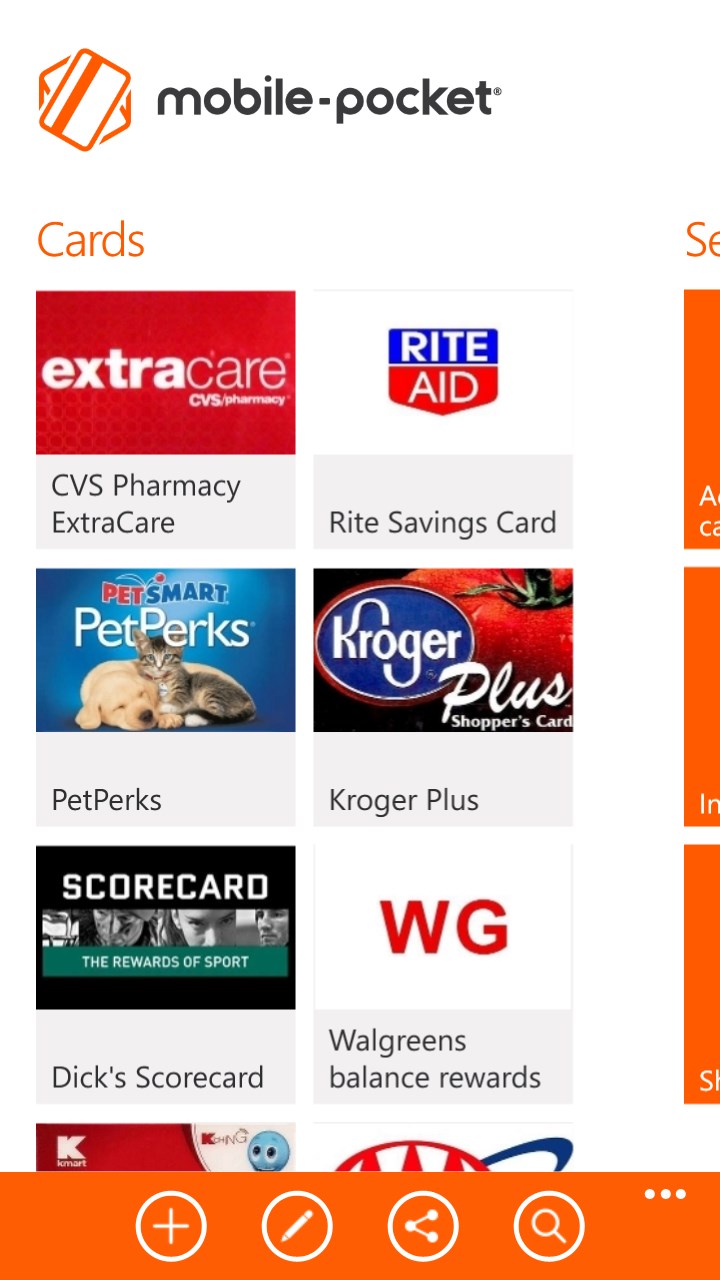Expand the three-dot app bar menu
Screen dimensions: 720x1280
pyautogui.click(x=665, y=1194)
